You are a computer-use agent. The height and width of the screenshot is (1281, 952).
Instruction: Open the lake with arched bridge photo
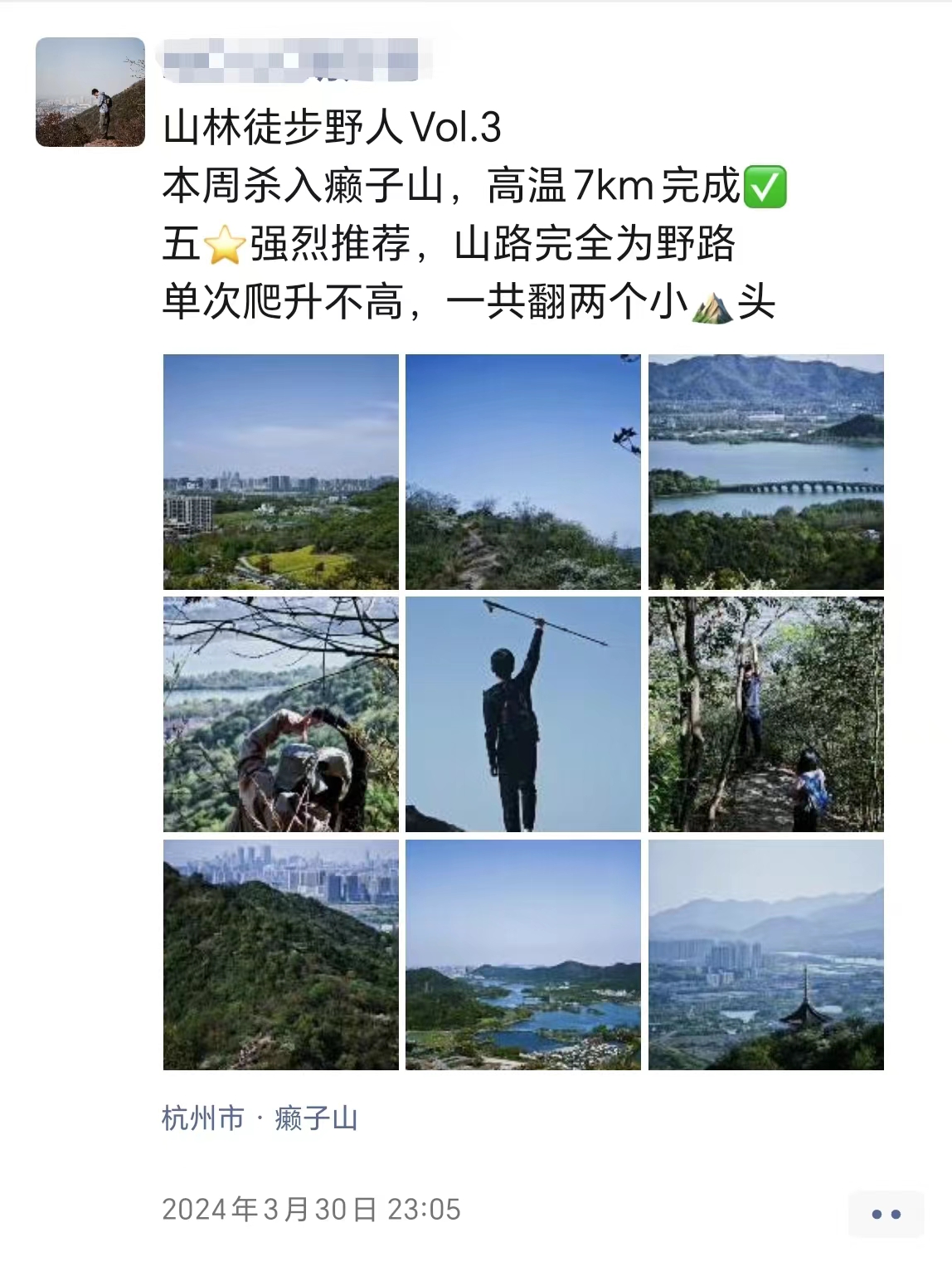point(765,471)
